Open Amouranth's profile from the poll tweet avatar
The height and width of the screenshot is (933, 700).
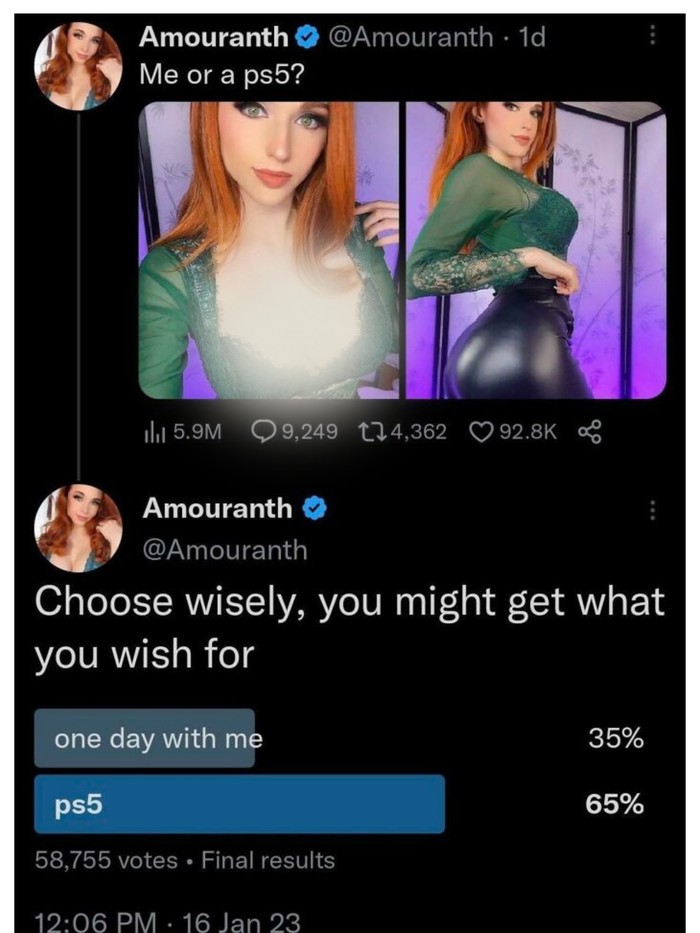click(x=78, y=528)
